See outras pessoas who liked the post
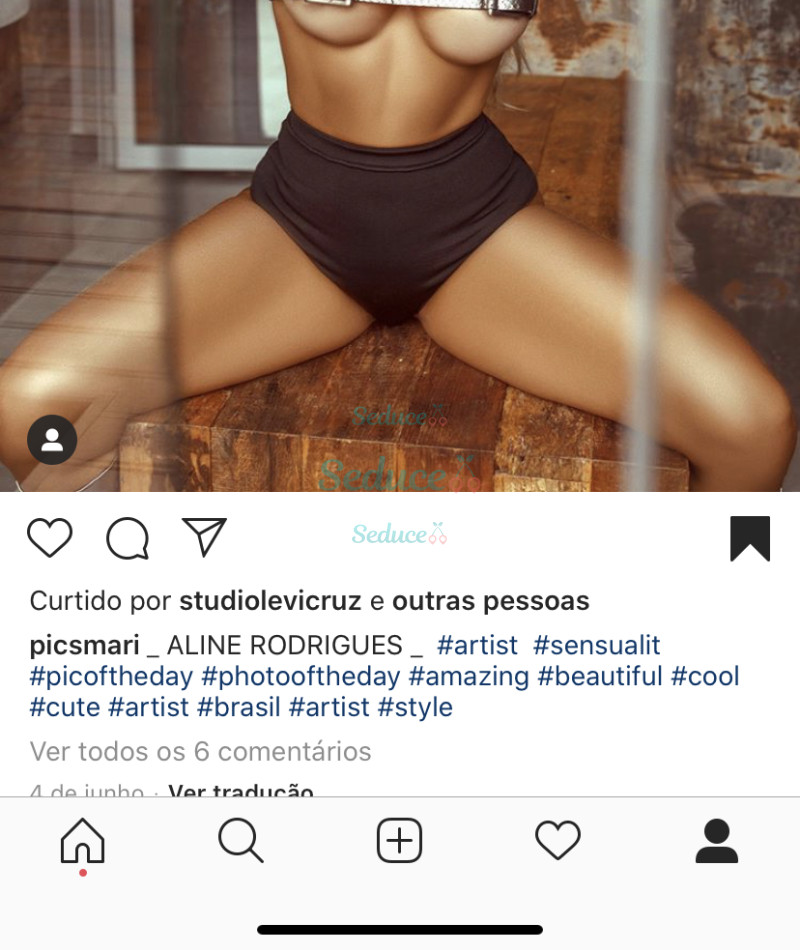The width and height of the screenshot is (800, 950). click(x=490, y=601)
